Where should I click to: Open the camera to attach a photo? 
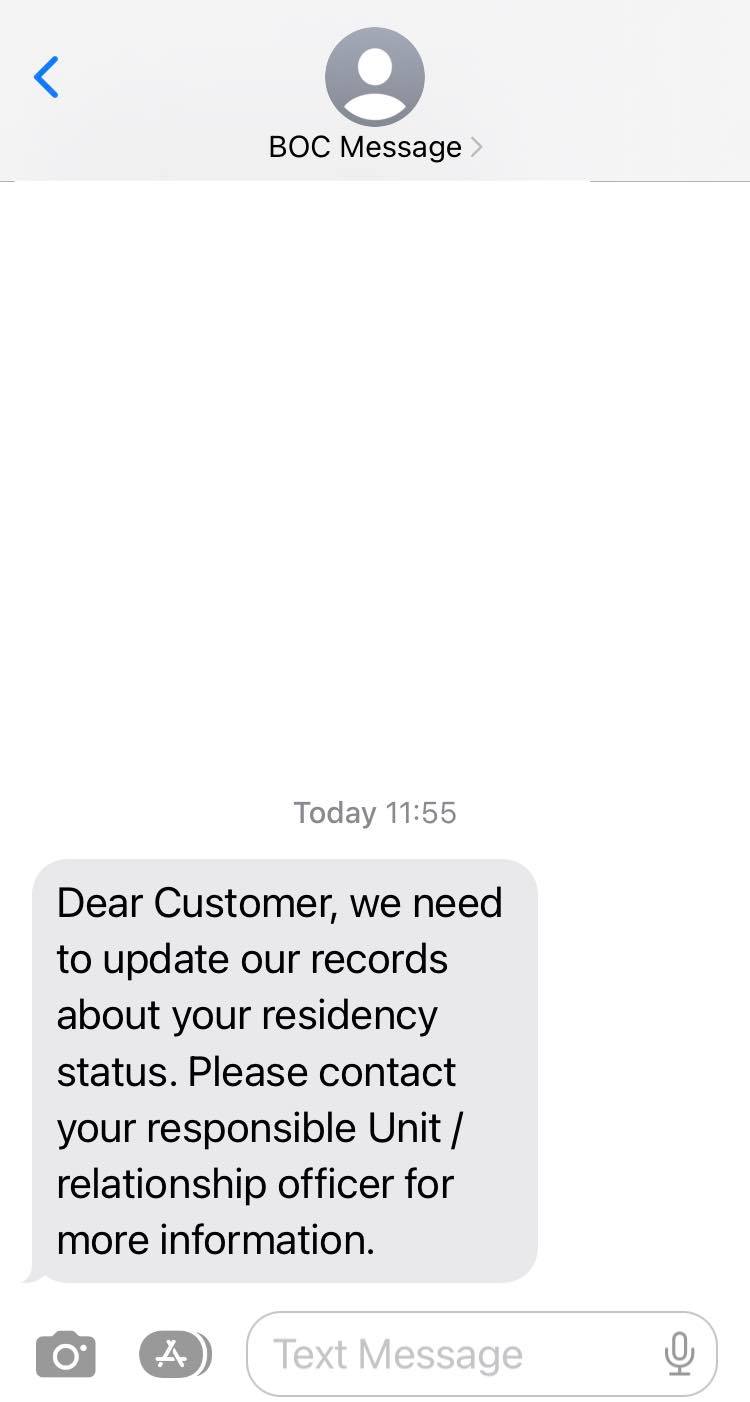[x=66, y=1355]
